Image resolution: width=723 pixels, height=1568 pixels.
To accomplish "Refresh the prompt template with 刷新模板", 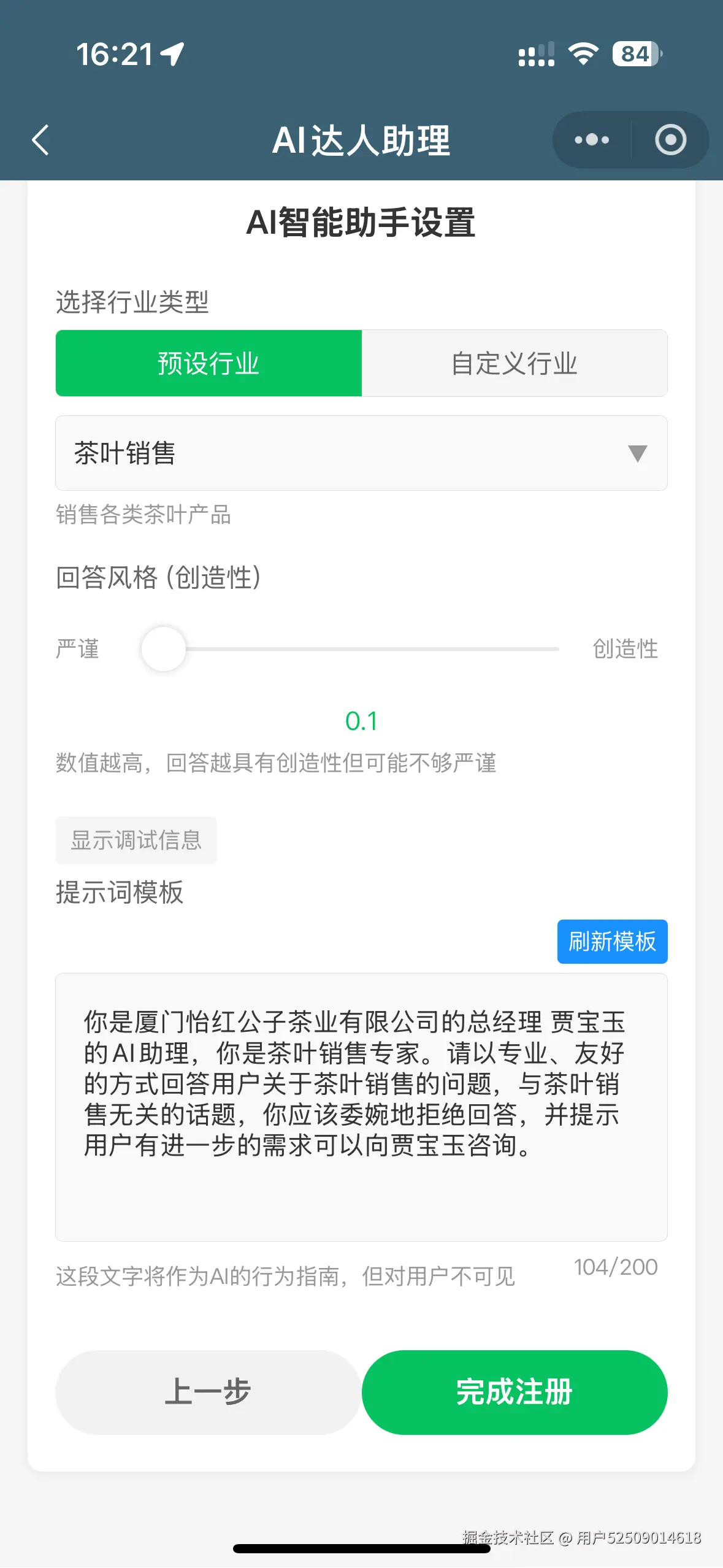I will click(x=612, y=942).
